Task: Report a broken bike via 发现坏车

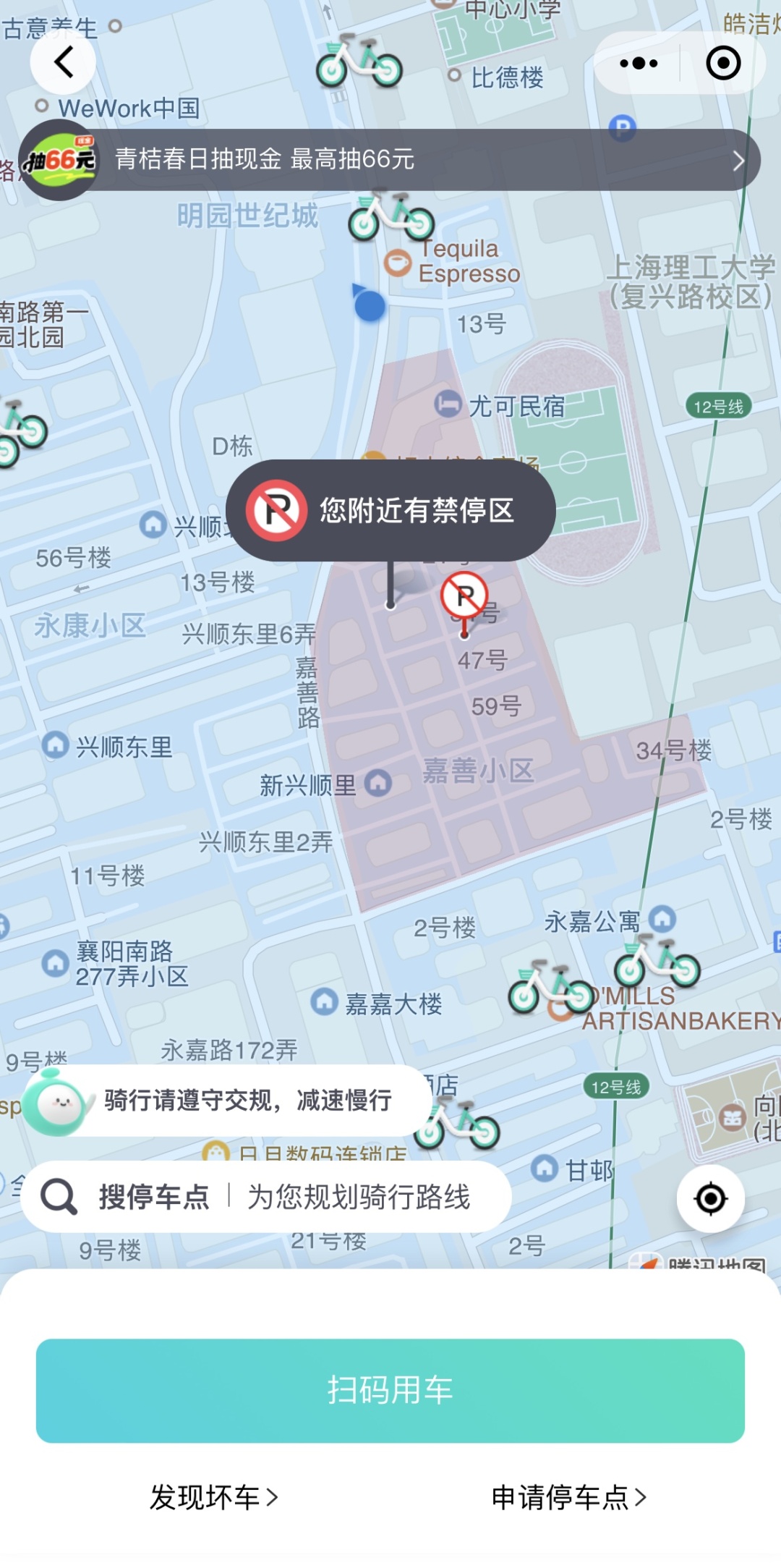Action: (x=213, y=1497)
